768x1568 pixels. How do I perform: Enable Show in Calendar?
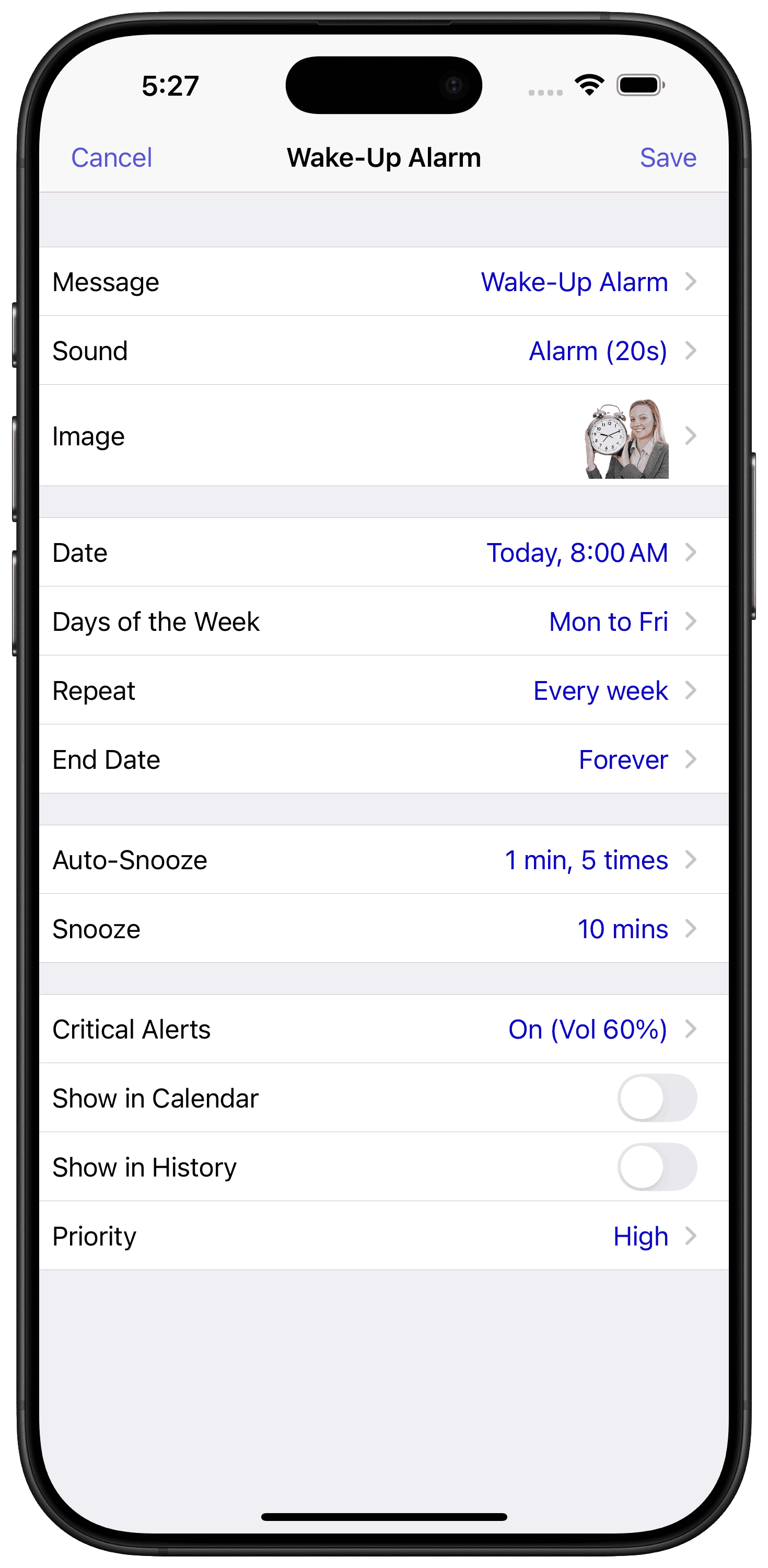657,1098
